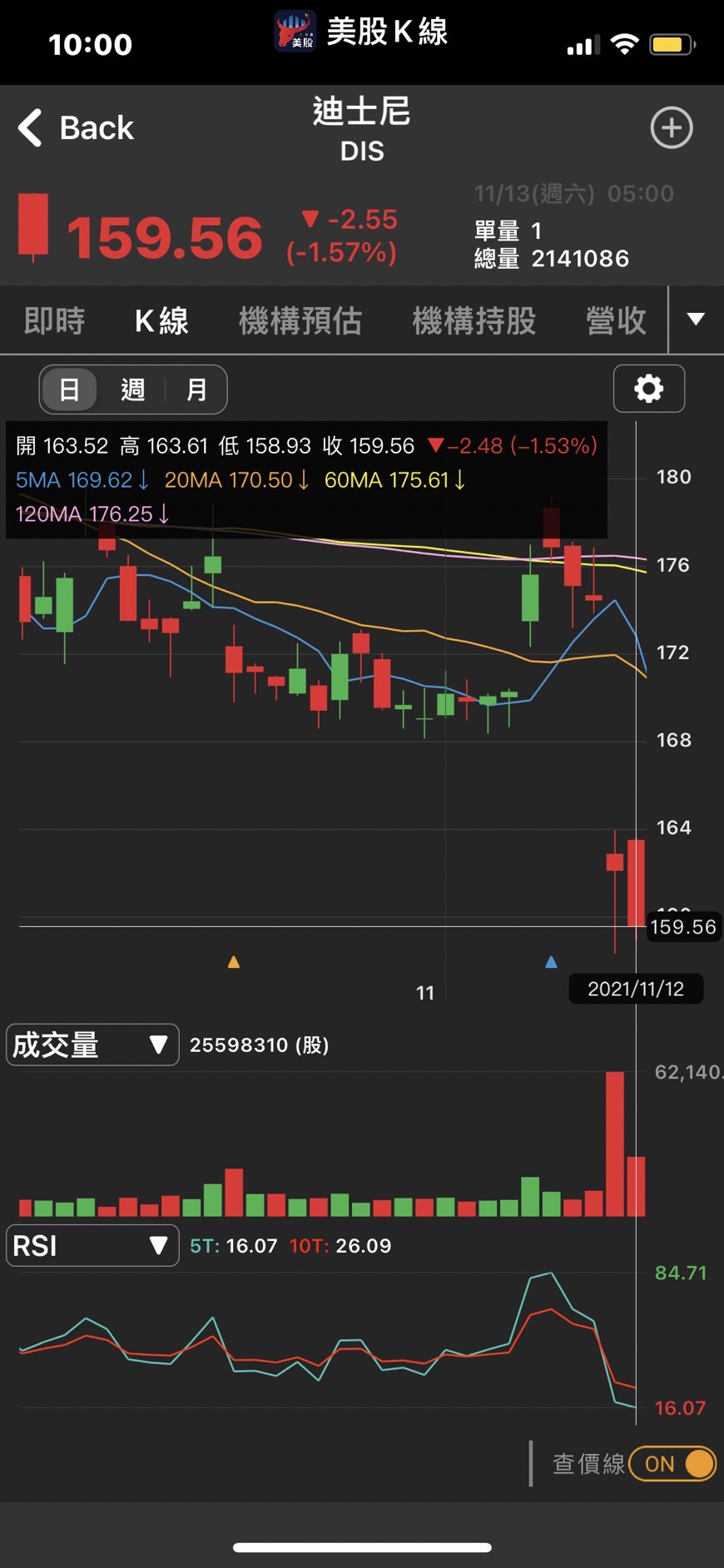Viewport: 724px width, 1568px height.
Task: Tap the red down-arrow price indicator
Action: [x=311, y=219]
